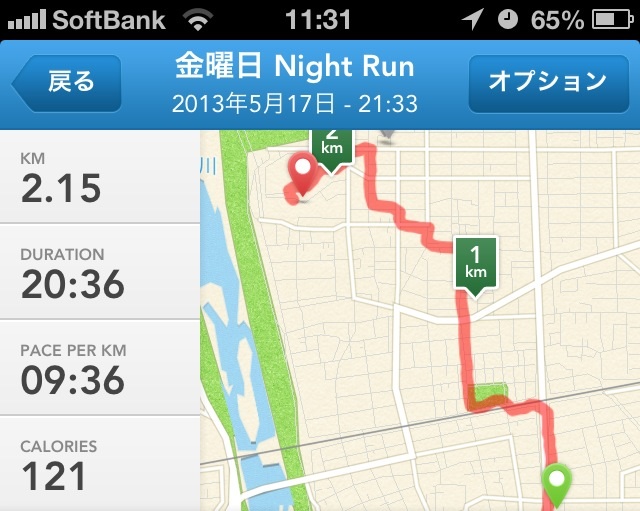Screen dimensions: 640x511
Task: Select the 1 km marker on route
Action: coord(476,263)
